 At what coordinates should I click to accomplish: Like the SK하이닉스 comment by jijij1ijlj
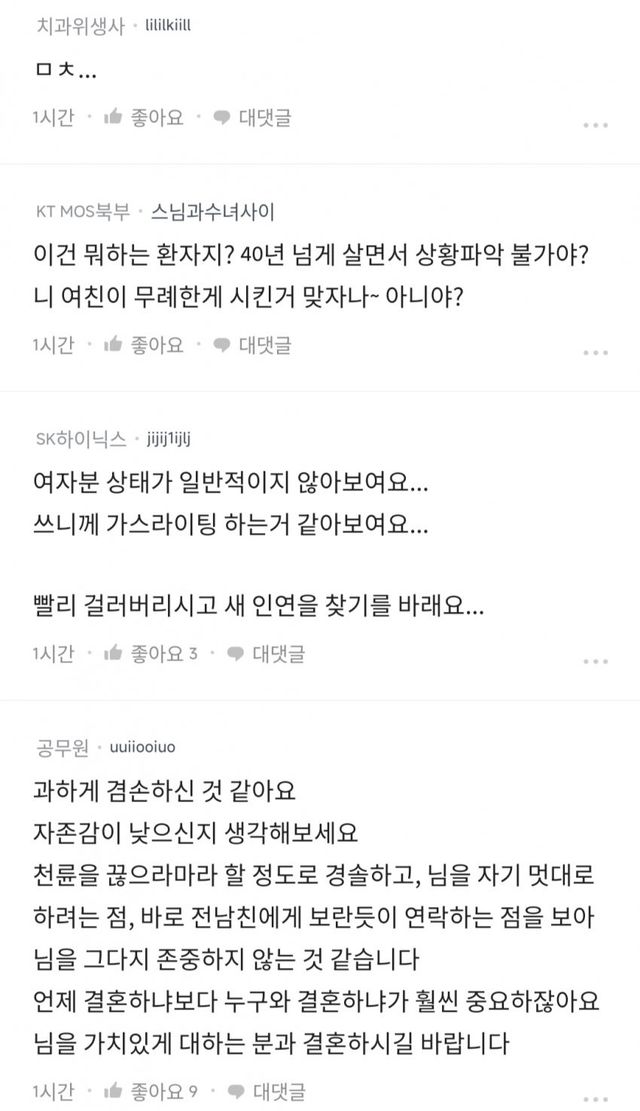(x=152, y=654)
